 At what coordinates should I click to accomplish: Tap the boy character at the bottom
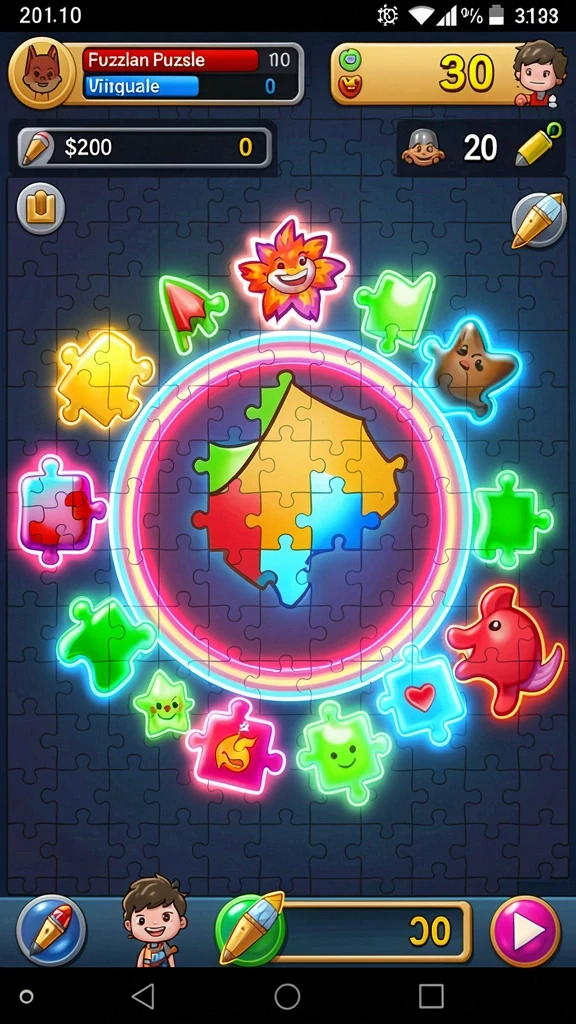pos(154,921)
